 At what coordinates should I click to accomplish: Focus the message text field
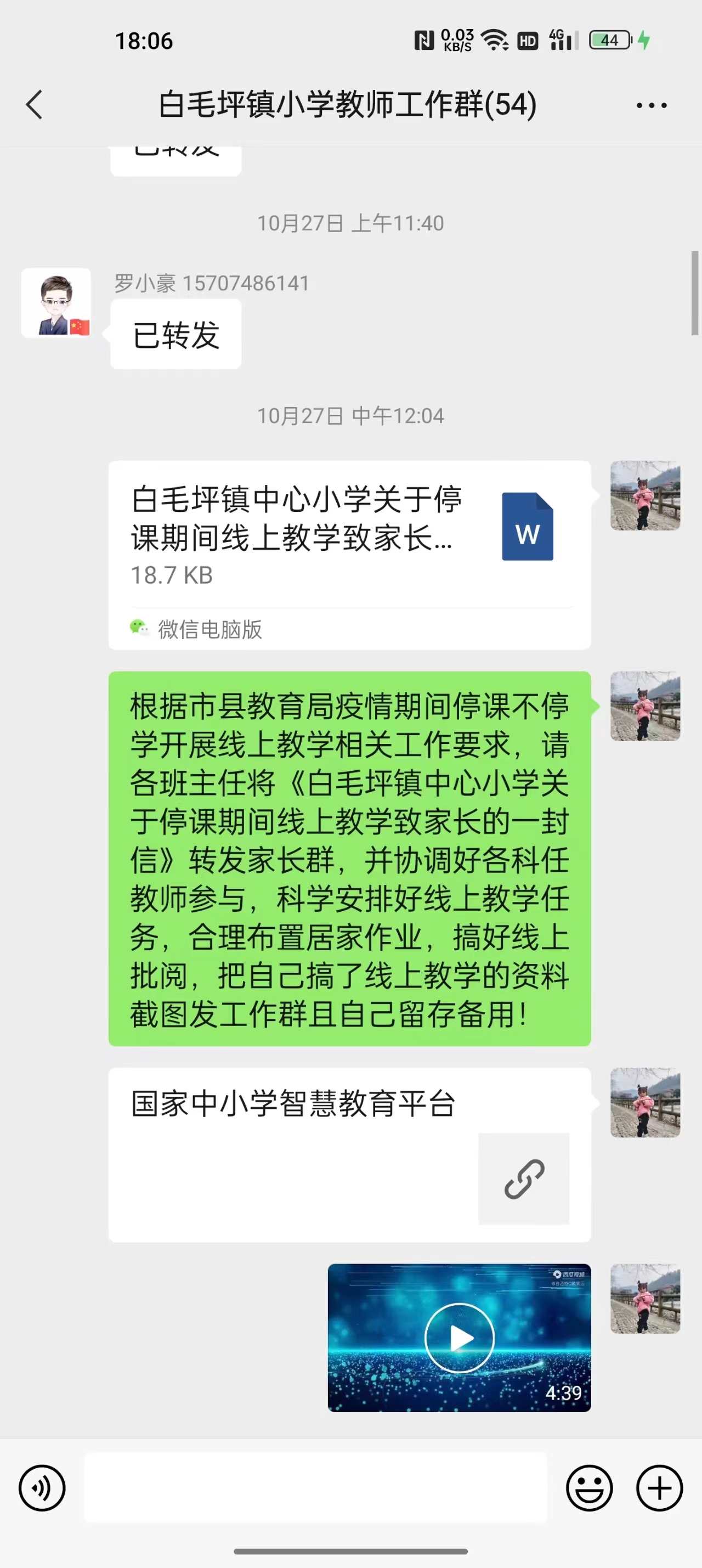coord(315,1488)
